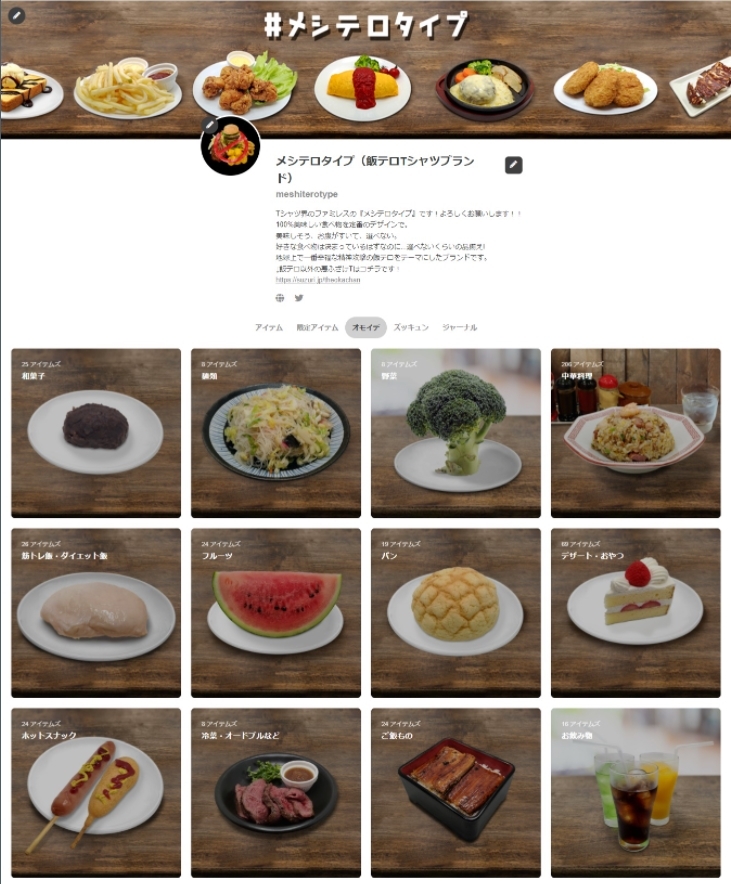Open the website globe icon
731x884 pixels.
click(280, 298)
